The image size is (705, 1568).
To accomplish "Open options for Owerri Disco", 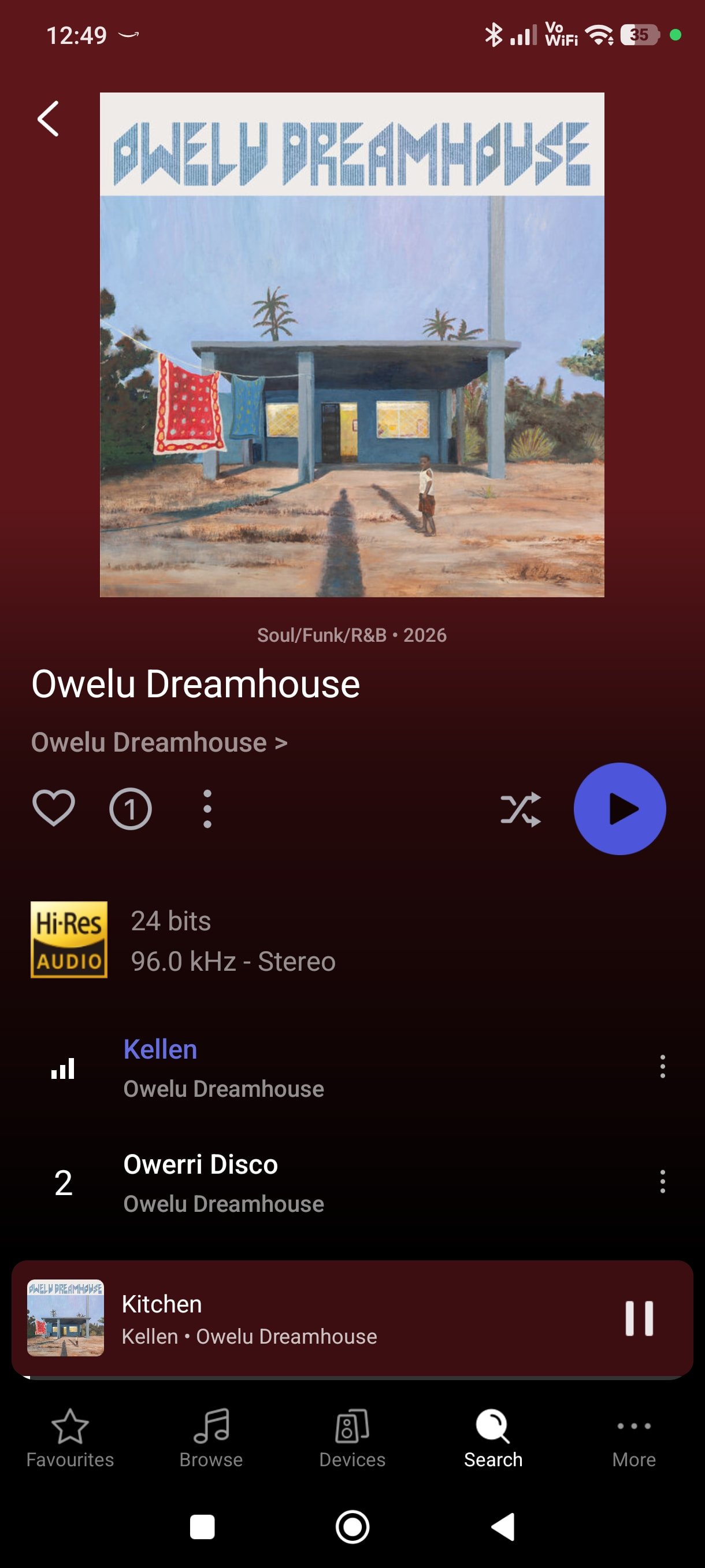I will 662,1181.
